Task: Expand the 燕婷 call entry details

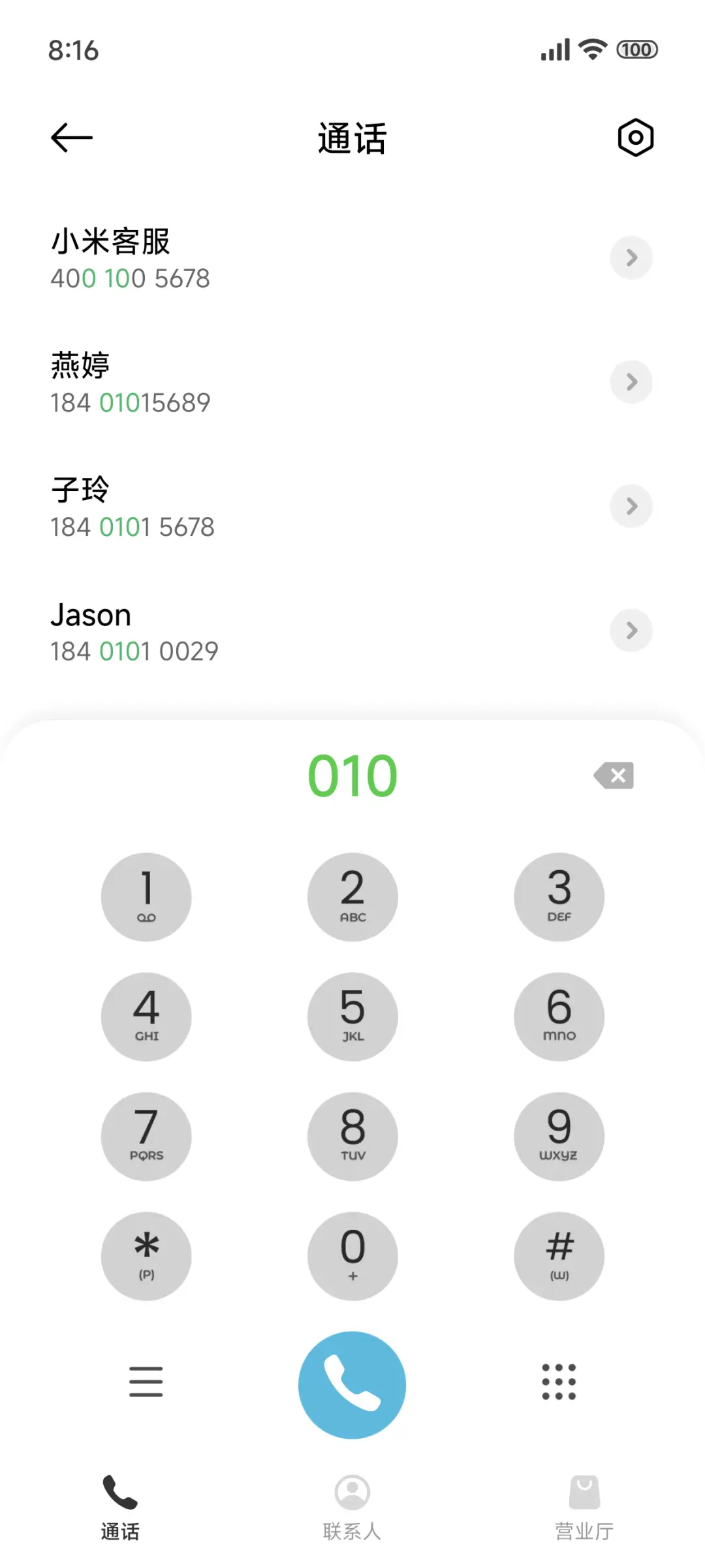Action: pyautogui.click(x=631, y=382)
